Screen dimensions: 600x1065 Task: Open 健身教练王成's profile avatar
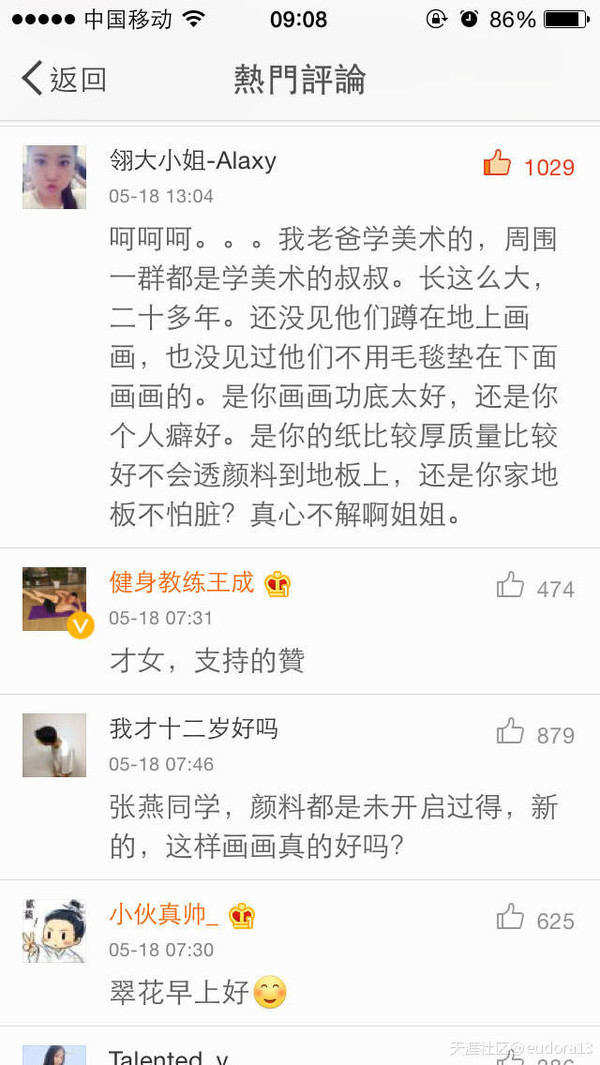click(54, 599)
